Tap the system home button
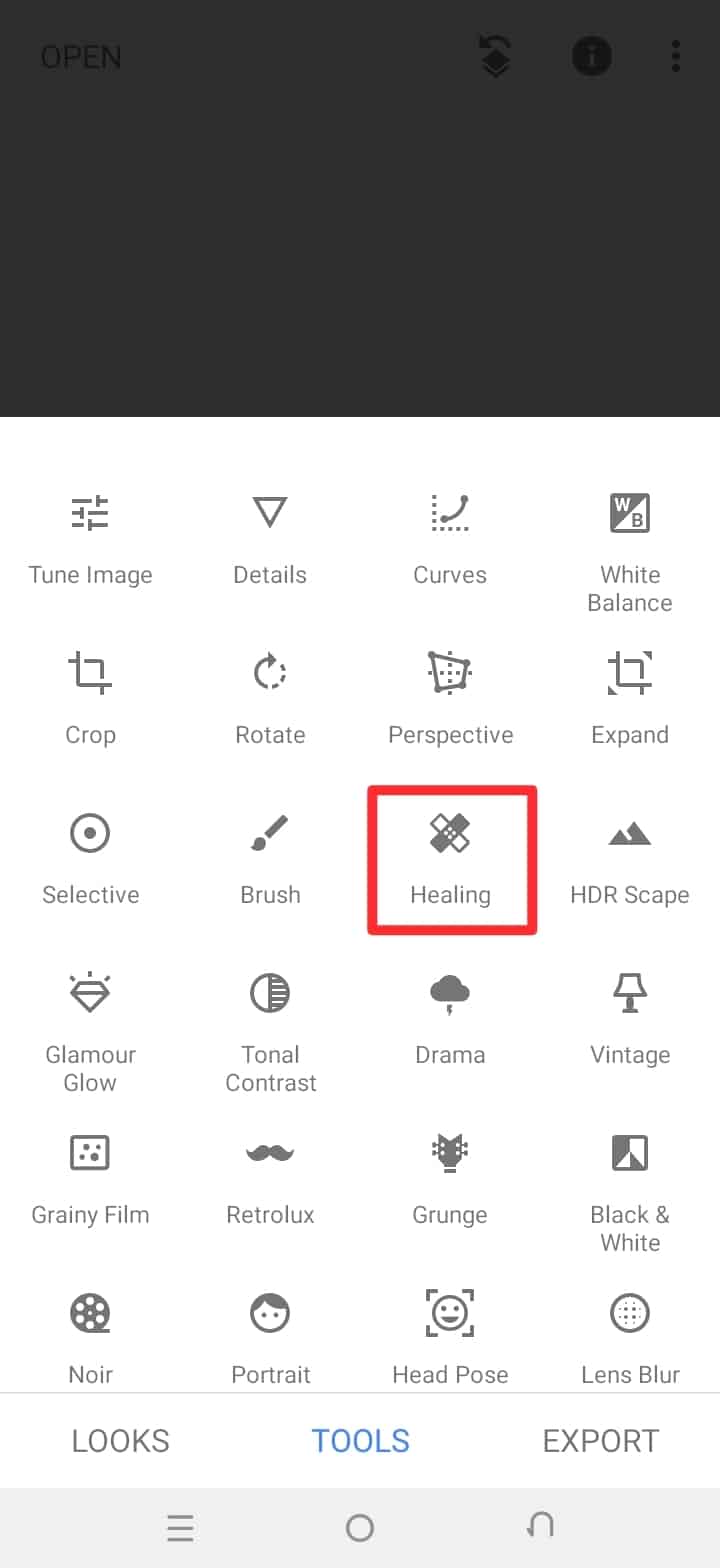This screenshot has height=1568, width=720. coord(360,1527)
